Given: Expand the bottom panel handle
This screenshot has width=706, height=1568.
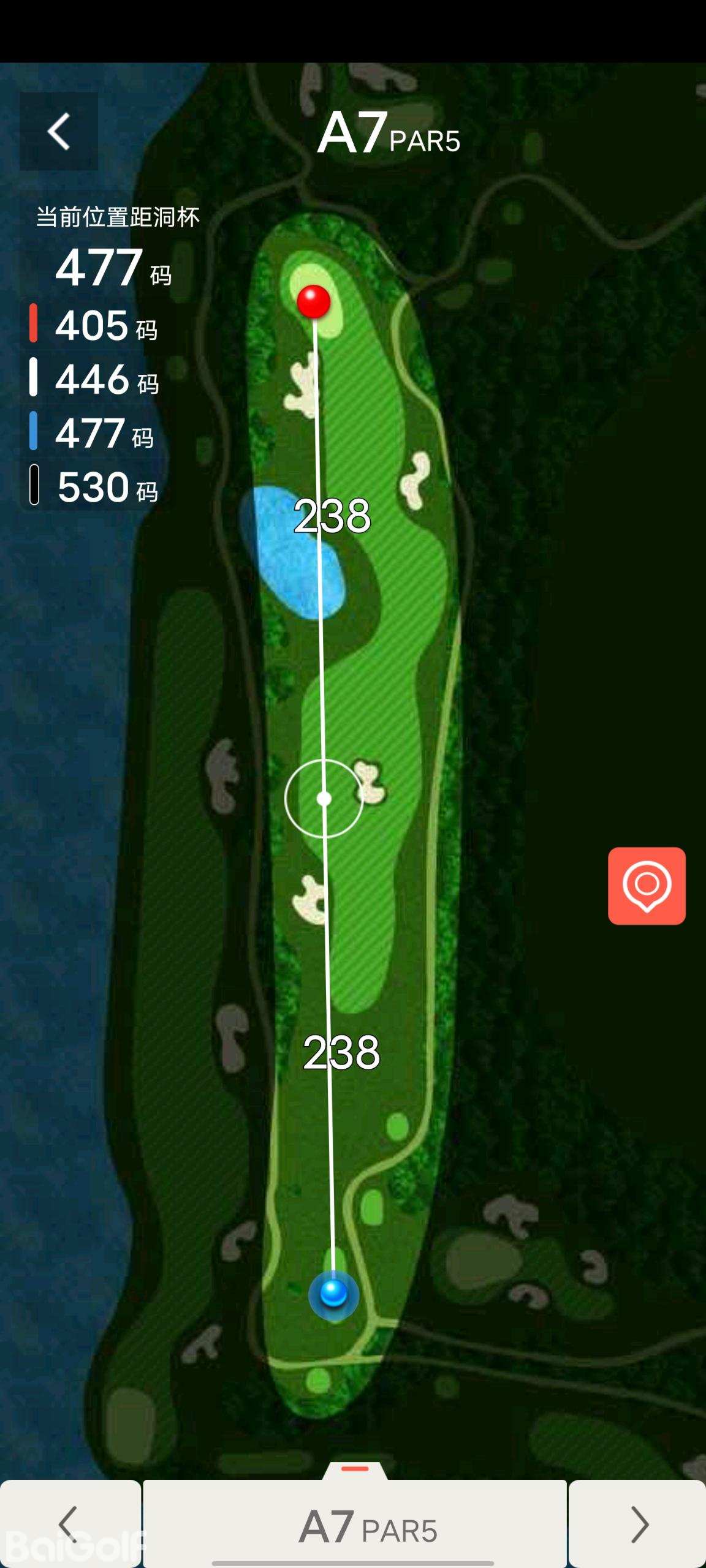Looking at the screenshot, I should coord(355,1469).
